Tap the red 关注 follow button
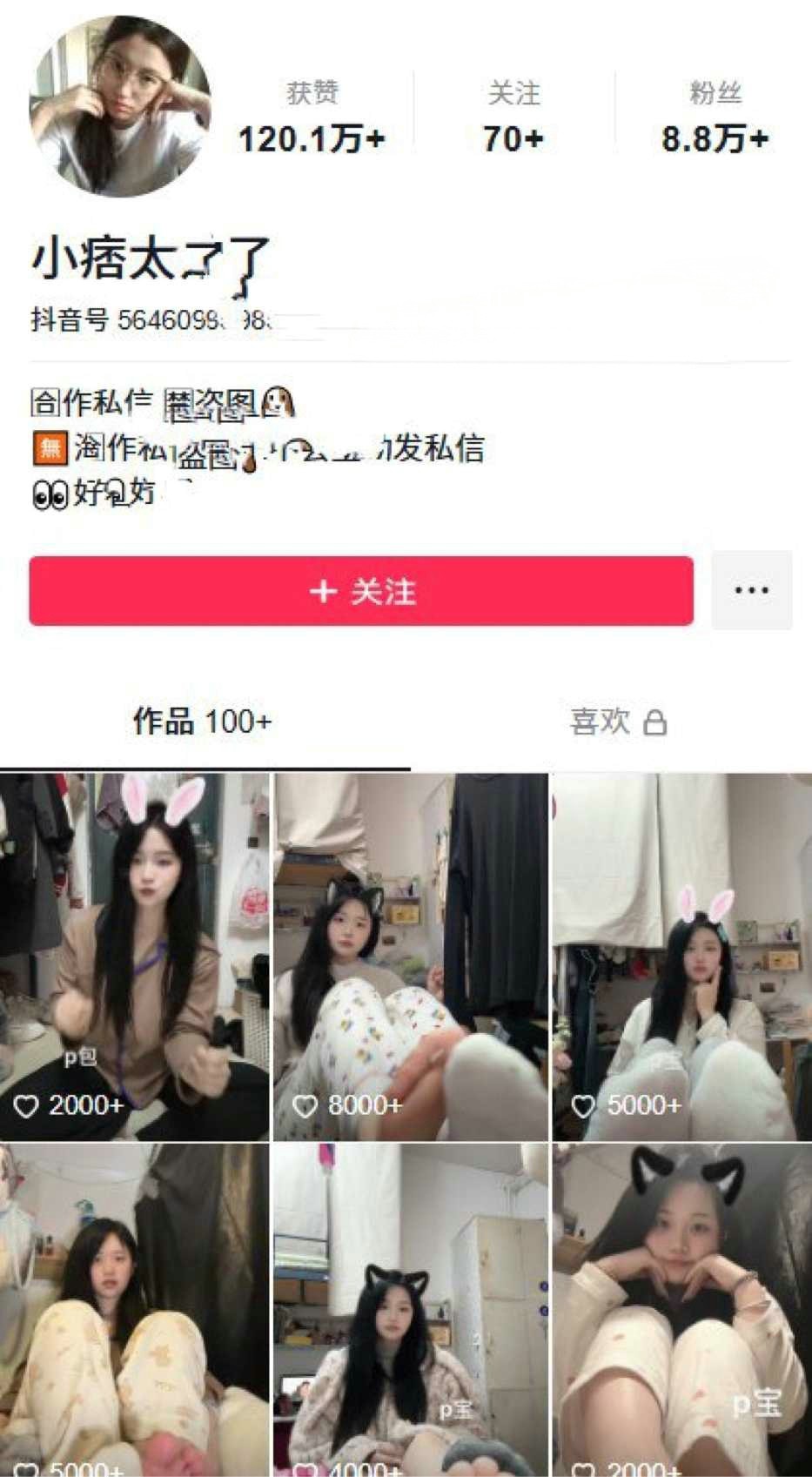 pyautogui.click(x=361, y=591)
